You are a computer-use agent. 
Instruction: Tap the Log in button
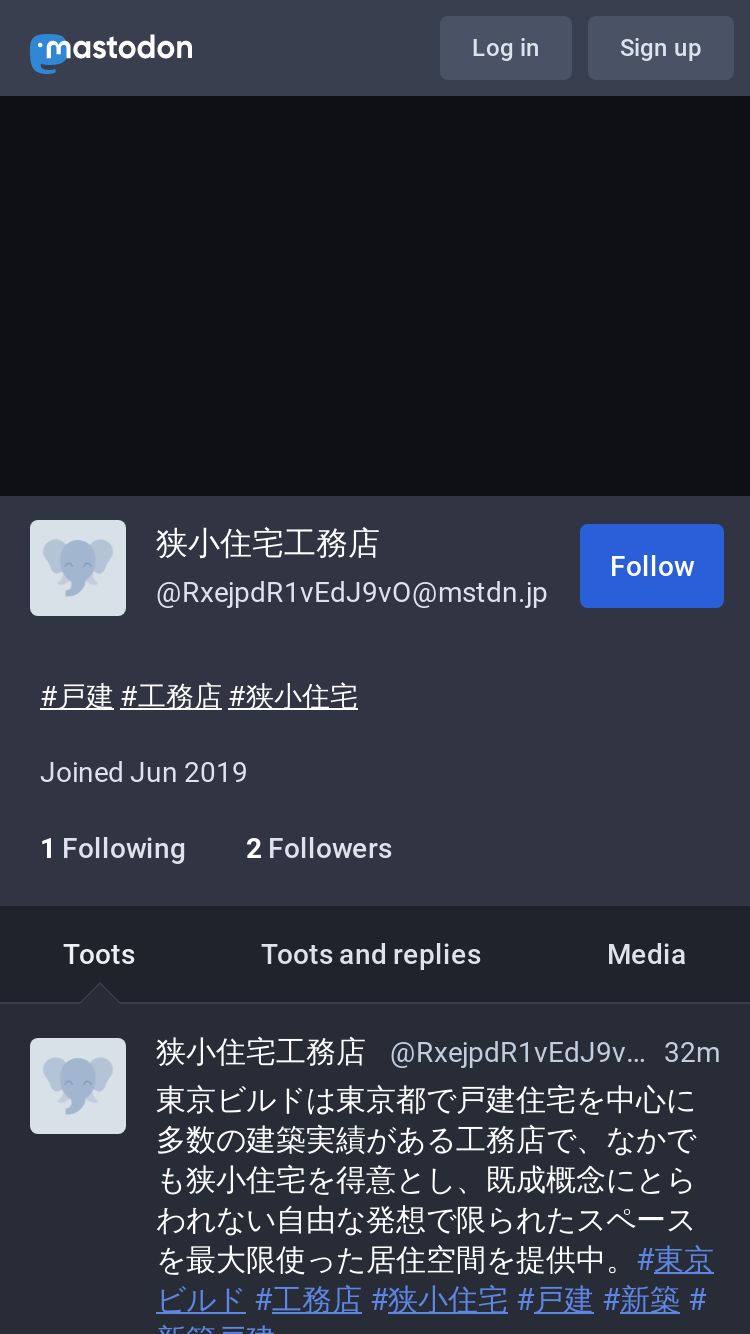coord(506,48)
